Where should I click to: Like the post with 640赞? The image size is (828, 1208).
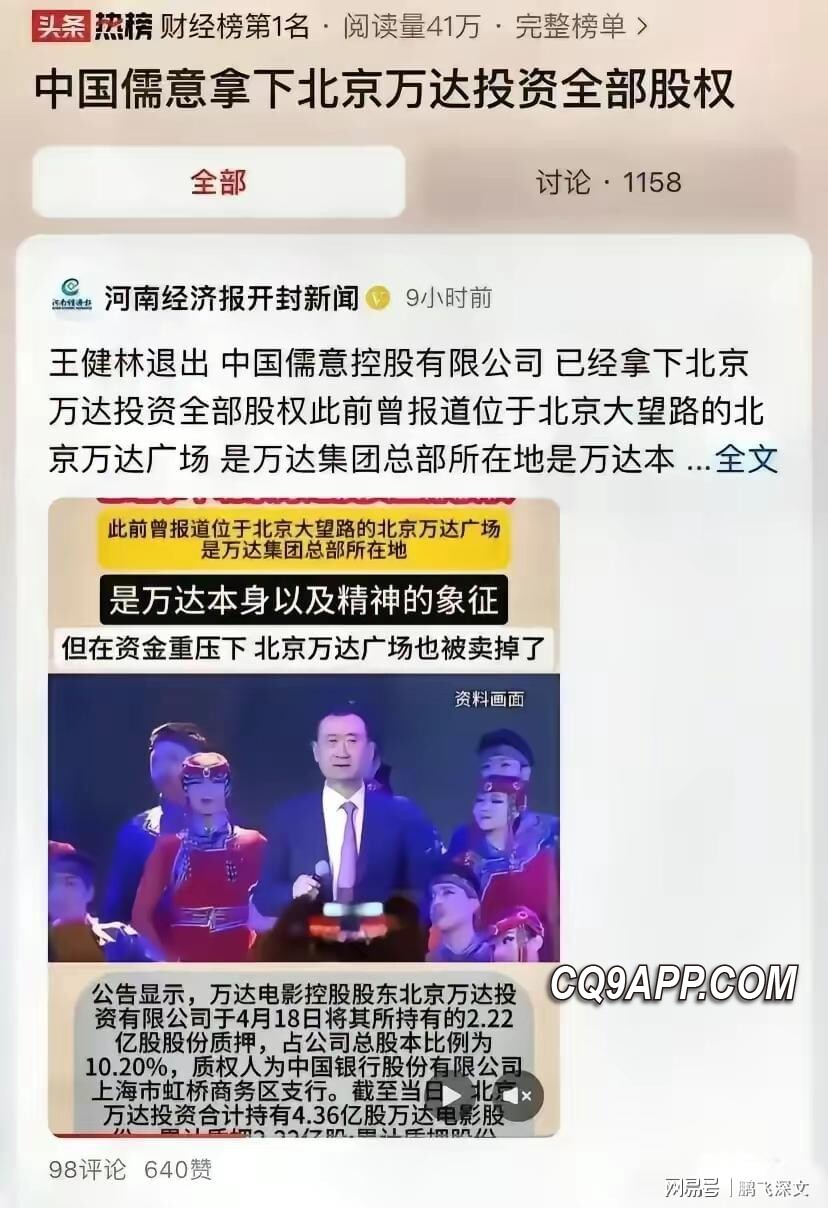click(x=178, y=1169)
